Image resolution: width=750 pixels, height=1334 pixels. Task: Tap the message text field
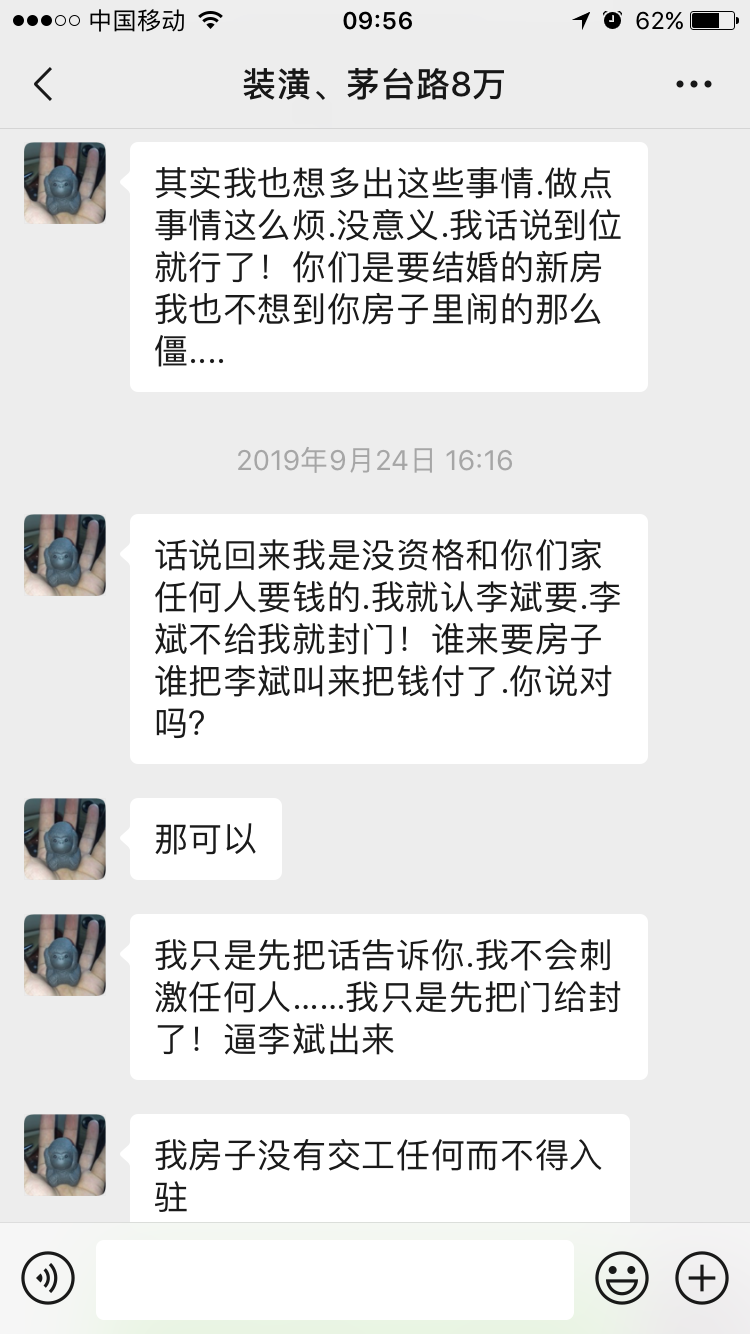(x=335, y=1278)
